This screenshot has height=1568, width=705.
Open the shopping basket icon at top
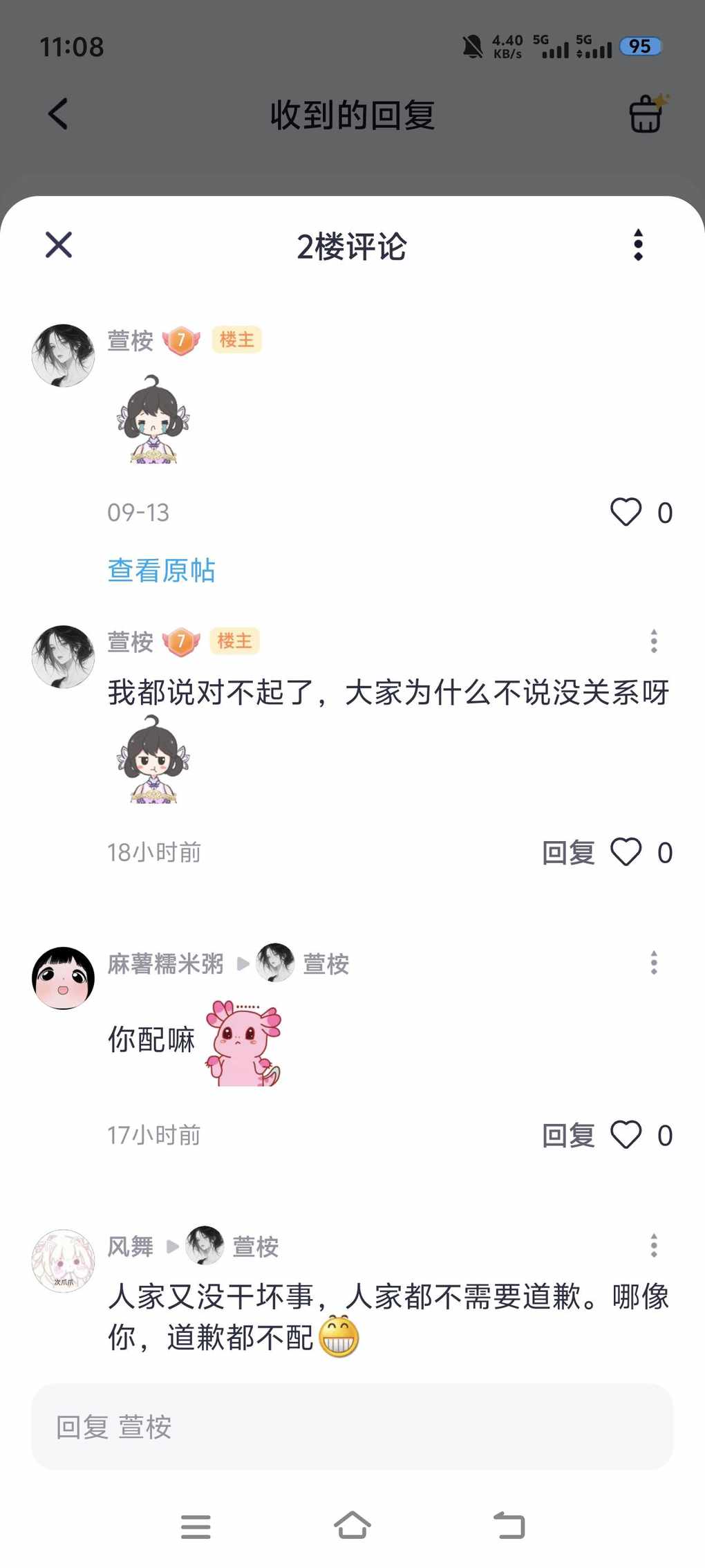tap(646, 114)
